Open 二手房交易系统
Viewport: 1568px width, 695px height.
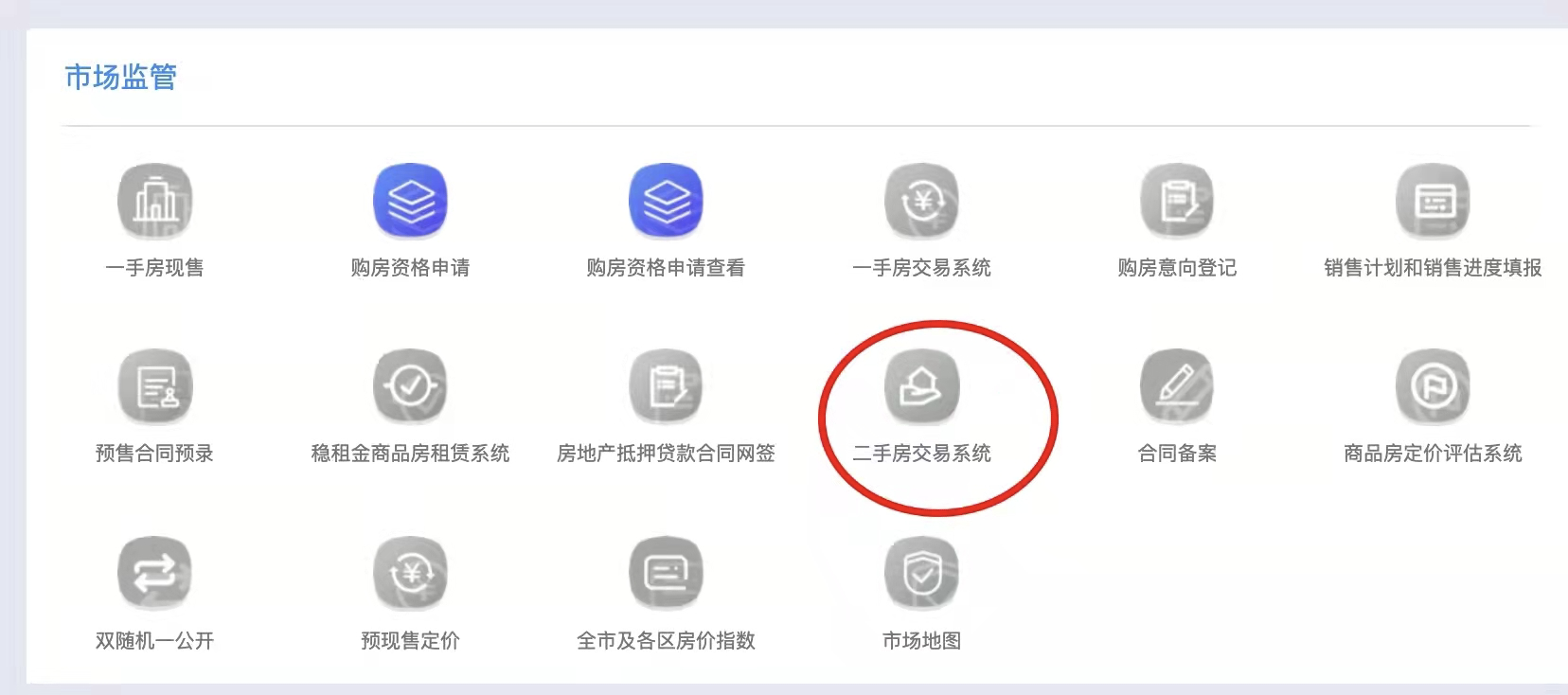(x=921, y=387)
